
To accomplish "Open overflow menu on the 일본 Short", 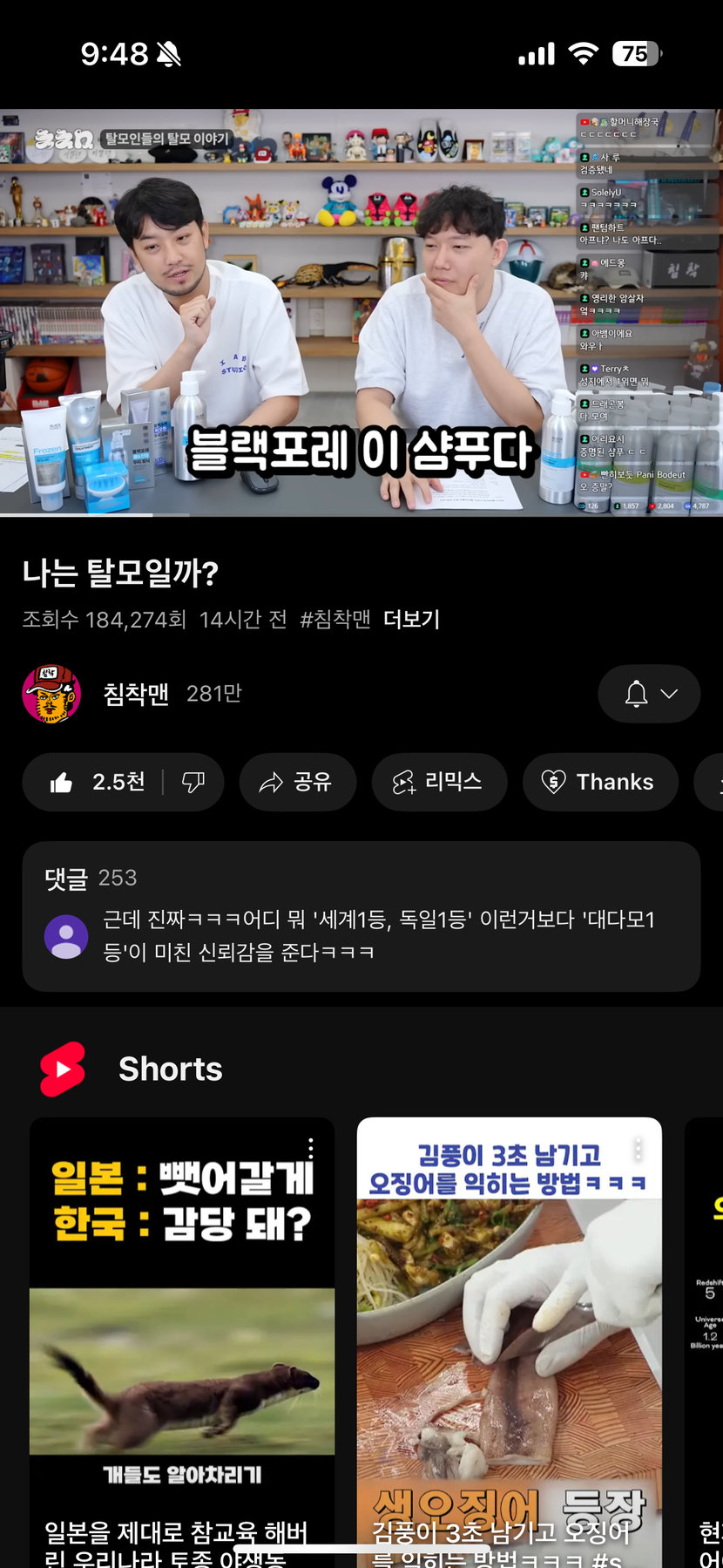I will pyautogui.click(x=311, y=1149).
